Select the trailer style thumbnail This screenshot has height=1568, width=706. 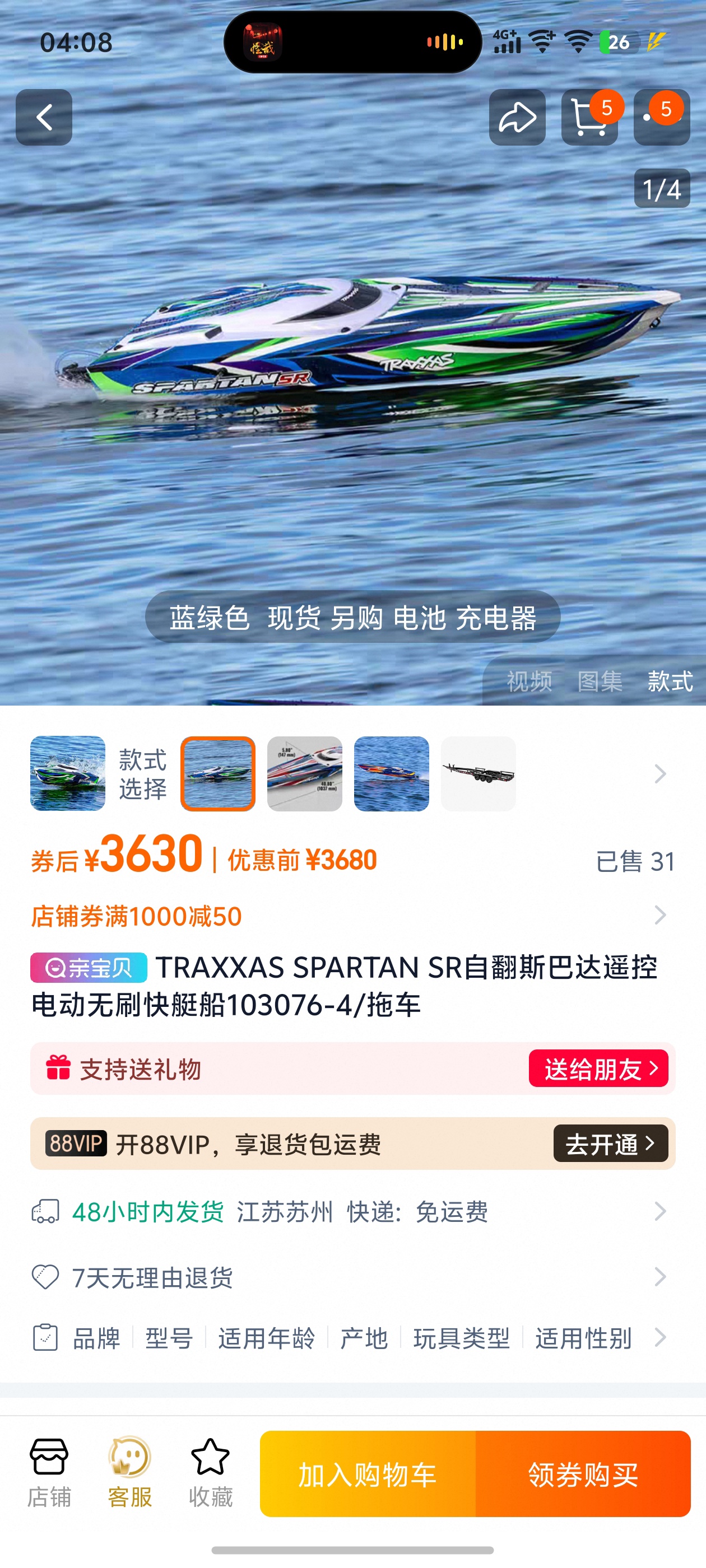coord(478,774)
